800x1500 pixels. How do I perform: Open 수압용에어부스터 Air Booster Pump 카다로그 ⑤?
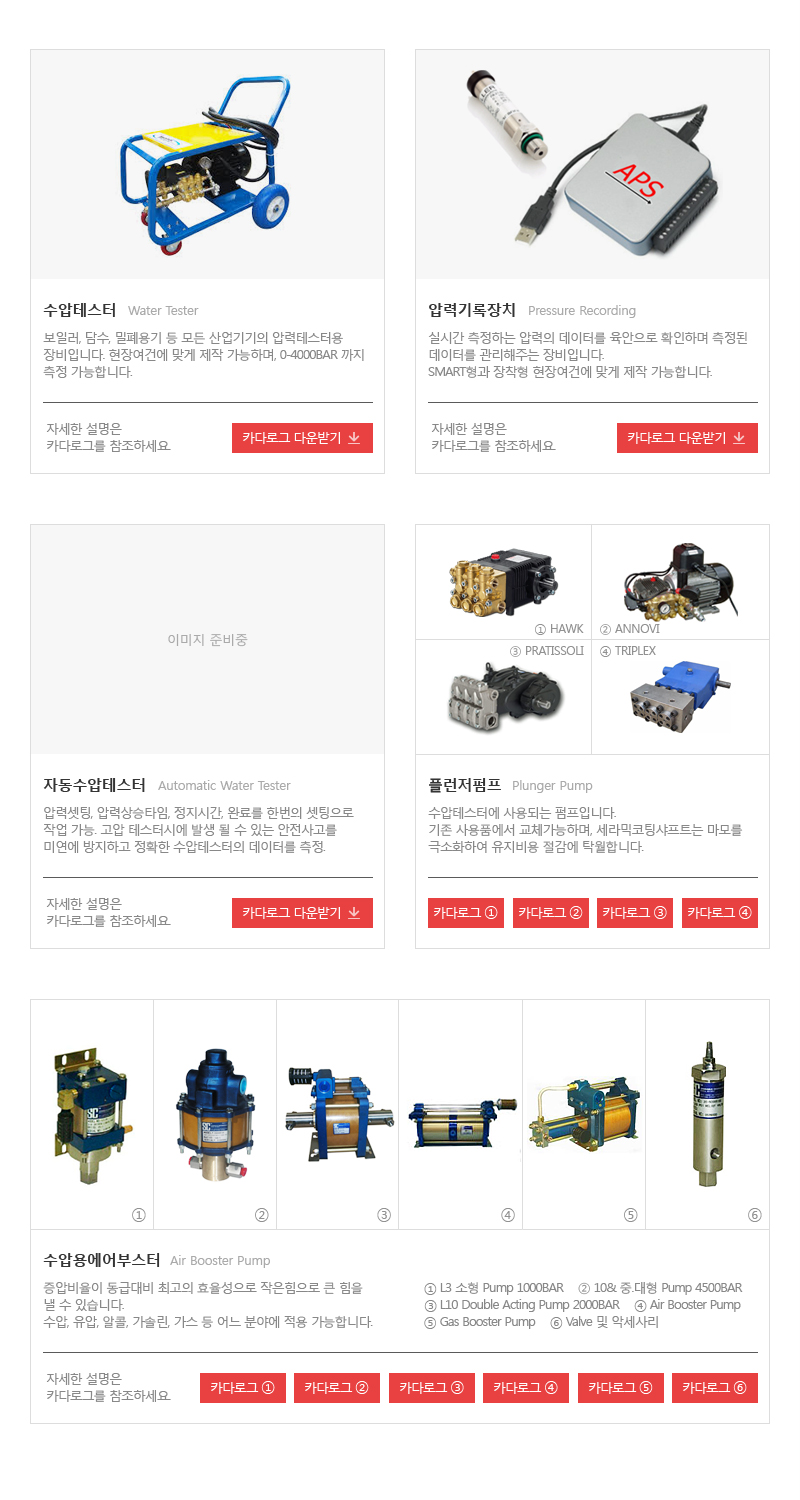[x=620, y=1388]
